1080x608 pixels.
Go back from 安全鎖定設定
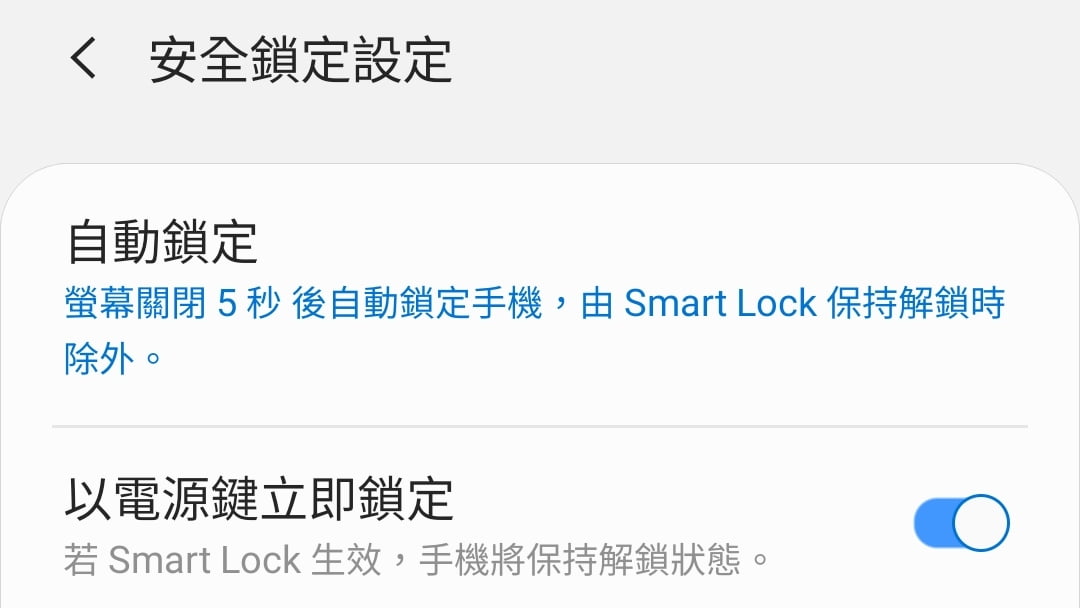[84, 60]
